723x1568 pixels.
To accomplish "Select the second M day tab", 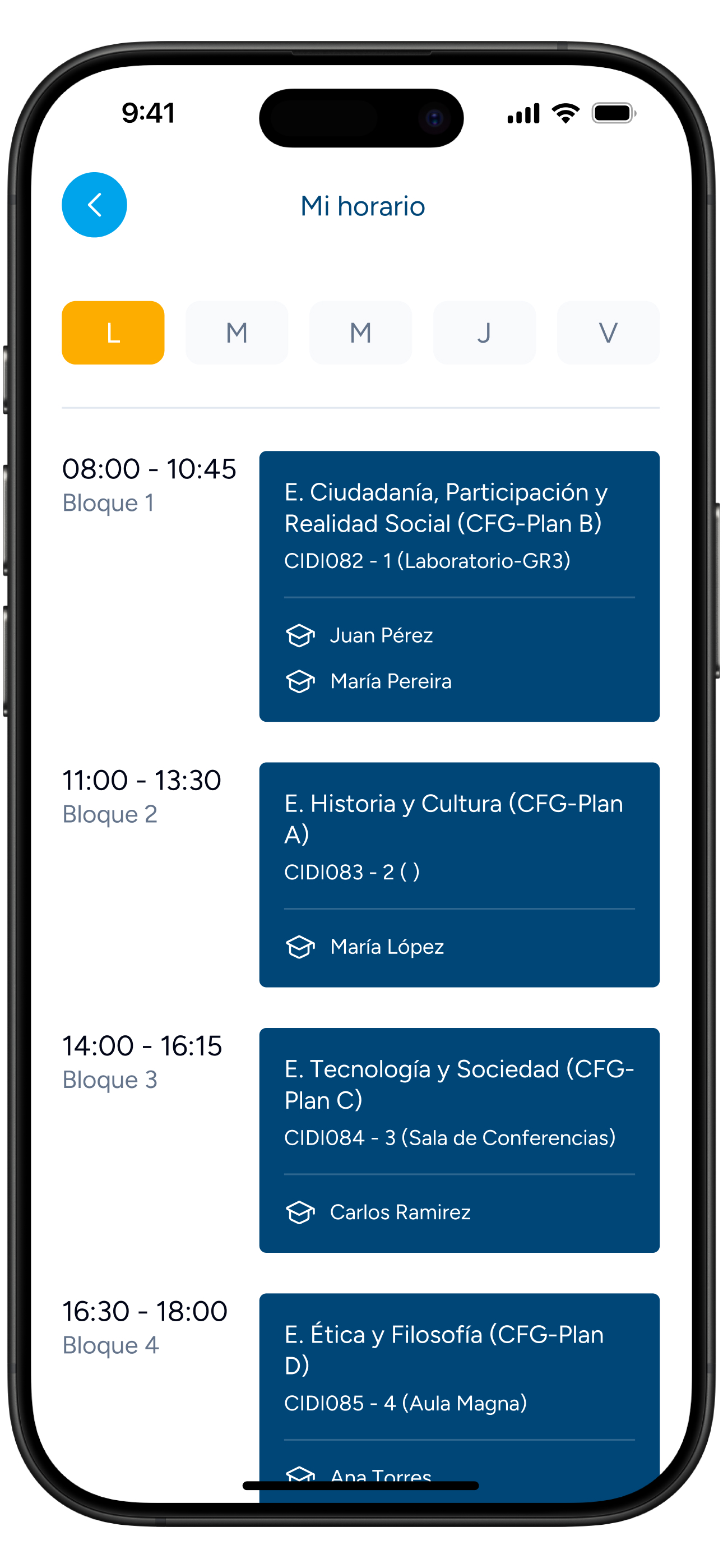I will (360, 333).
